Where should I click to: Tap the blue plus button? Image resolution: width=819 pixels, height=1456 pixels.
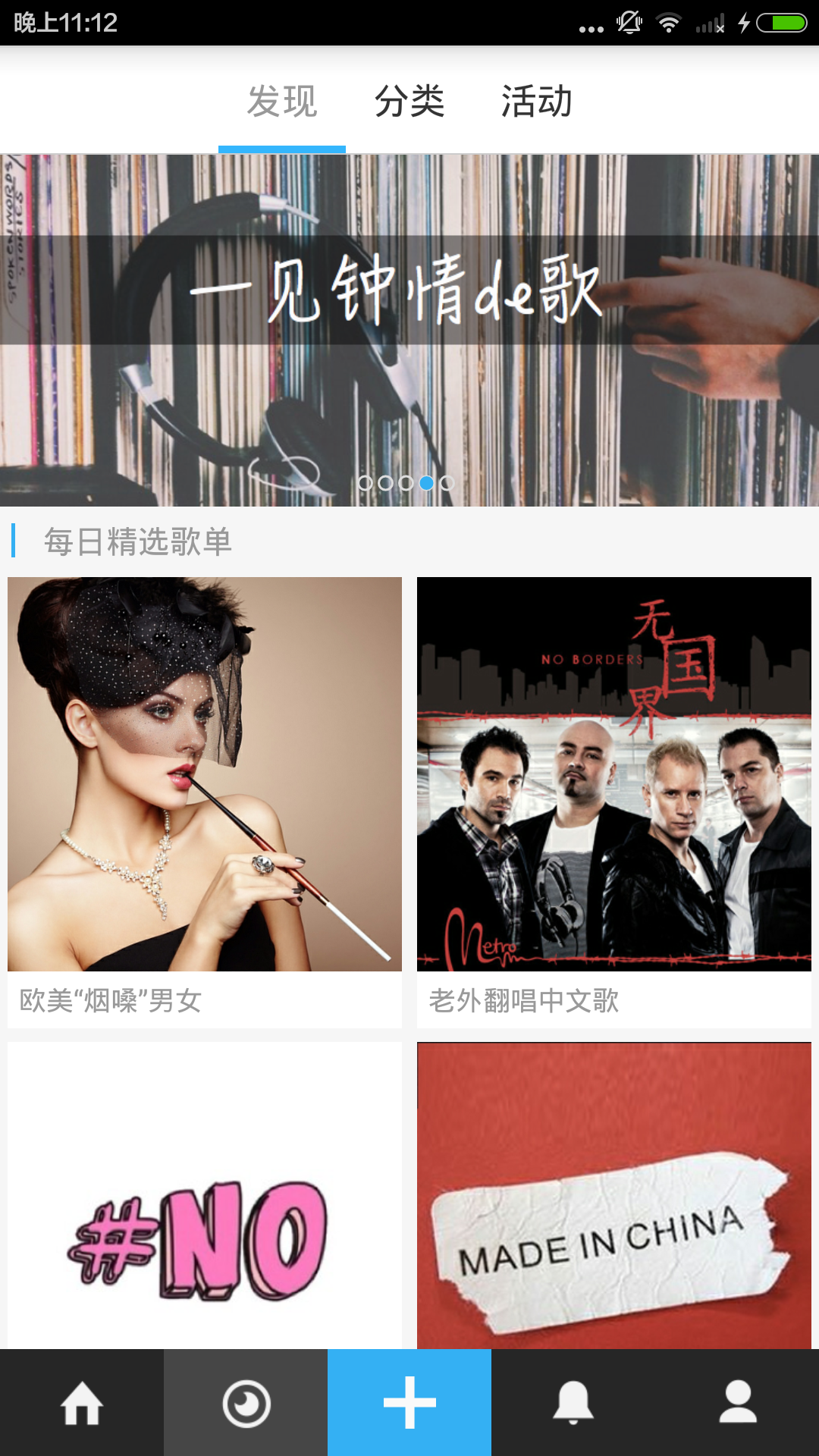pyautogui.click(x=409, y=1403)
